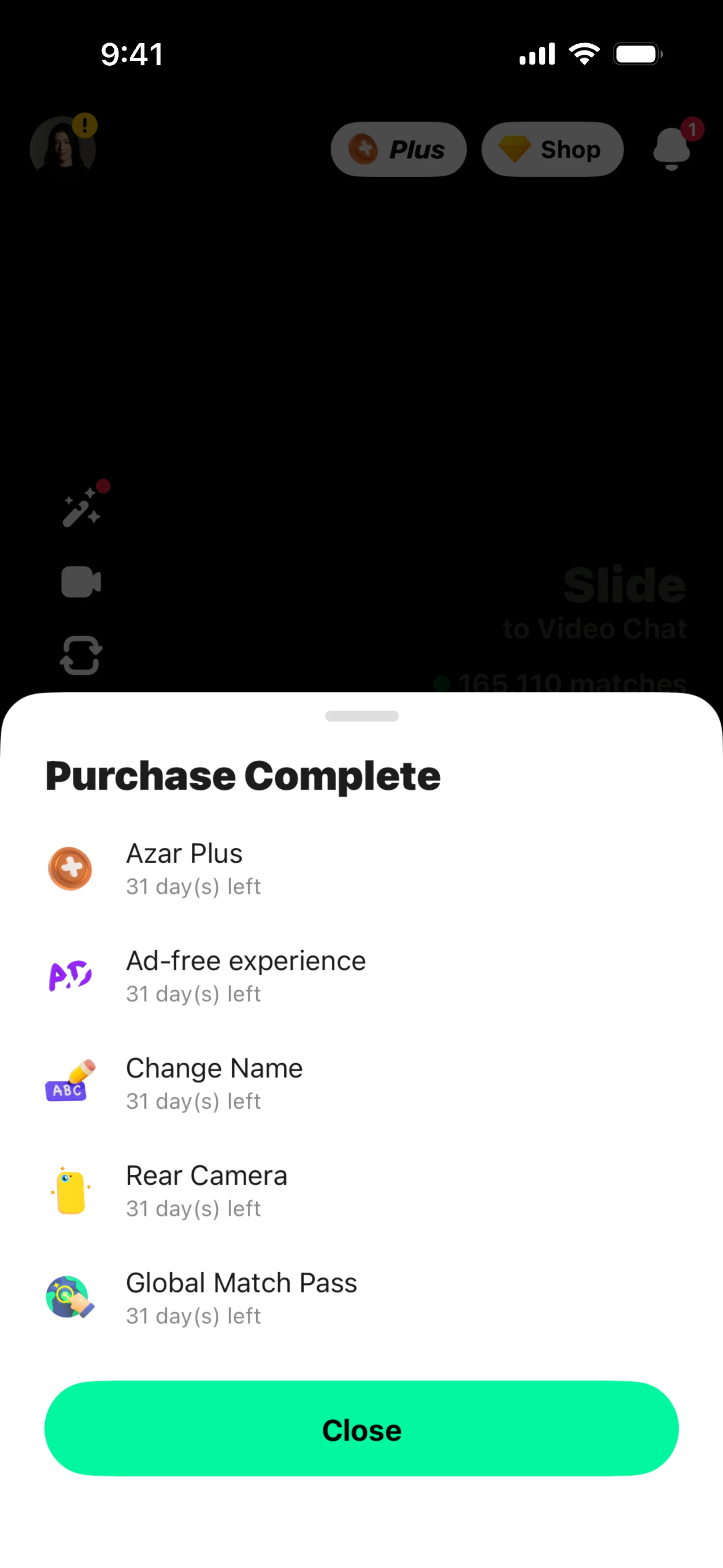Tap the sheet's drag handle

[361, 716]
